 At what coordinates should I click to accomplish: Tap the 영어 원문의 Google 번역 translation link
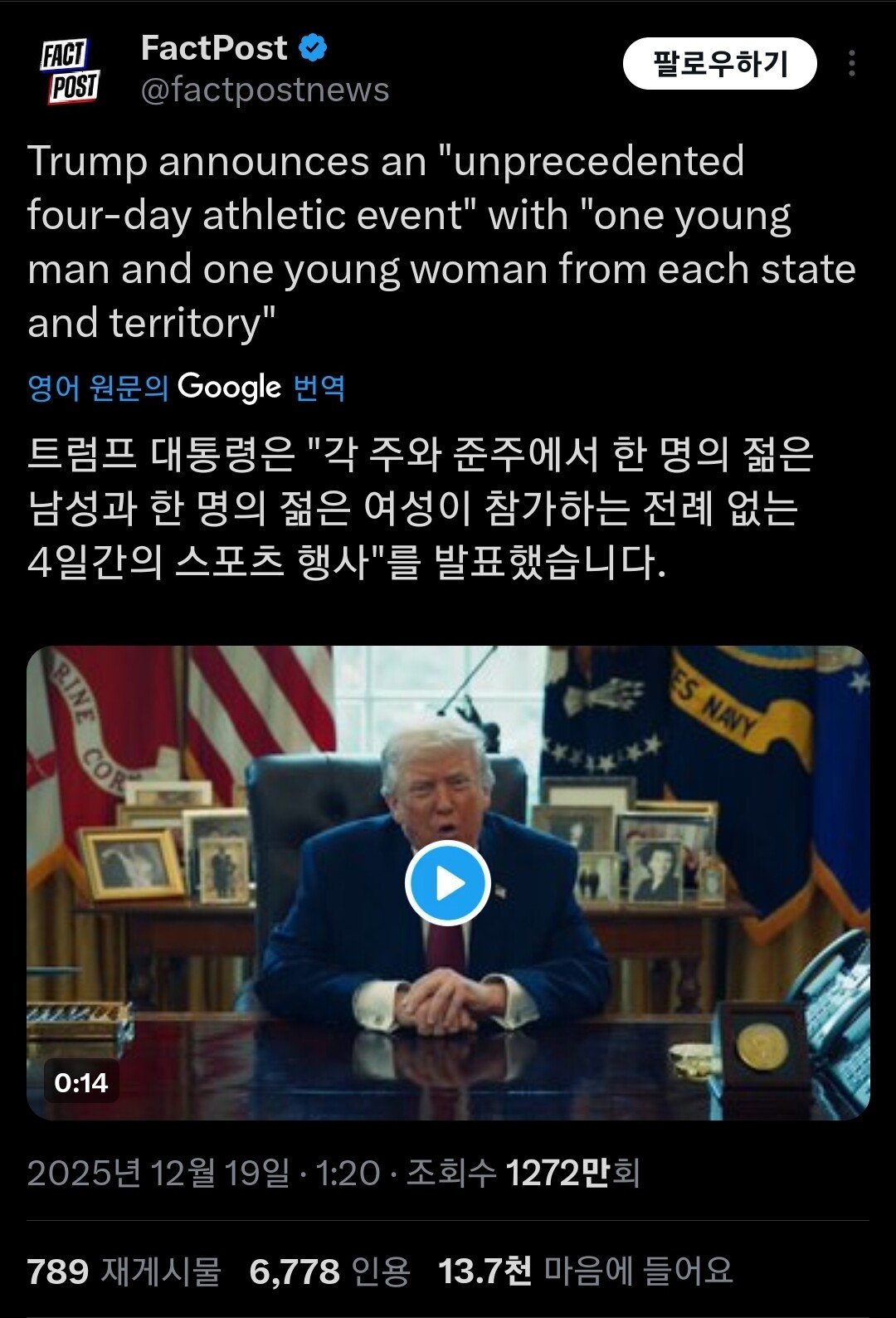[x=187, y=388]
